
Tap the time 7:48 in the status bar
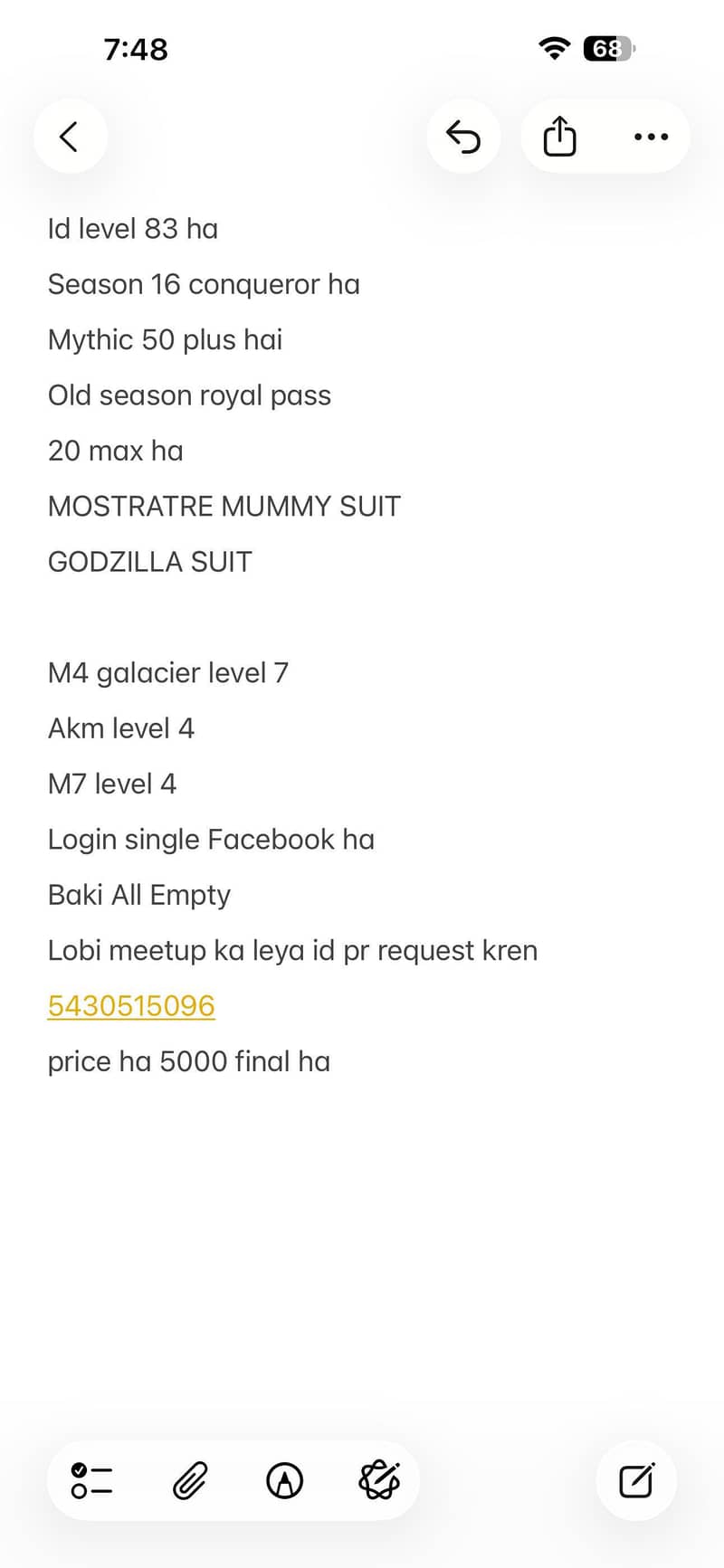pos(136,49)
